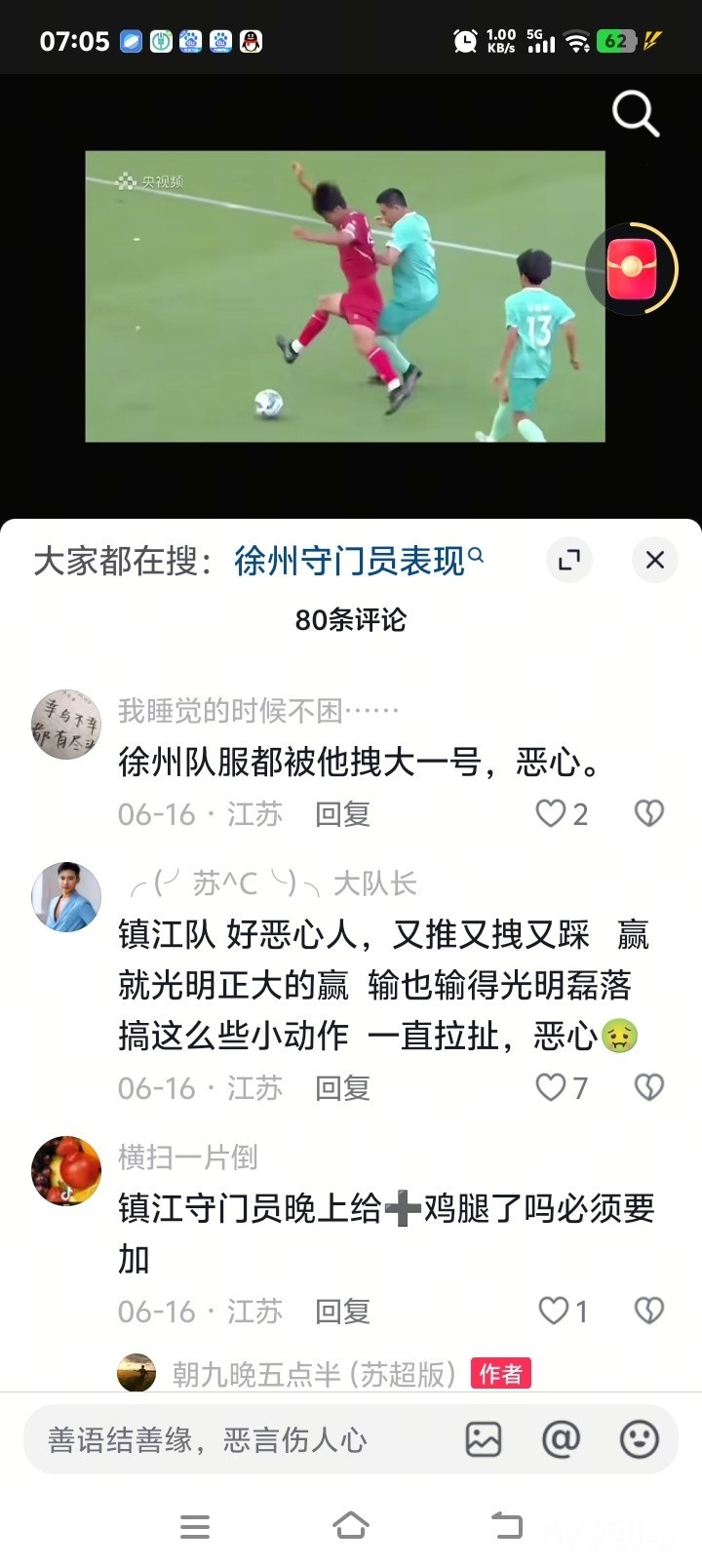Close the comments panel
Viewport: 702px width, 1568px height.
pyautogui.click(x=654, y=560)
